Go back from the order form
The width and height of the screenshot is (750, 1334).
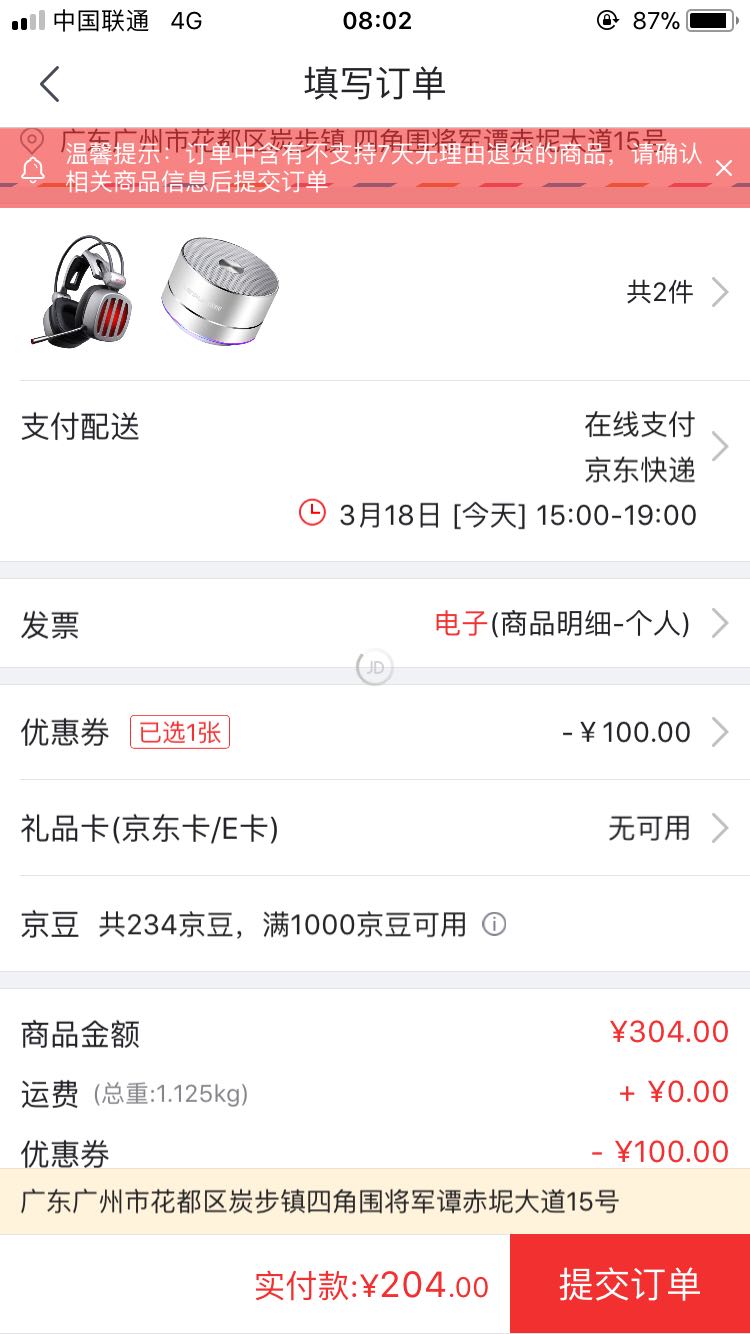coord(50,84)
